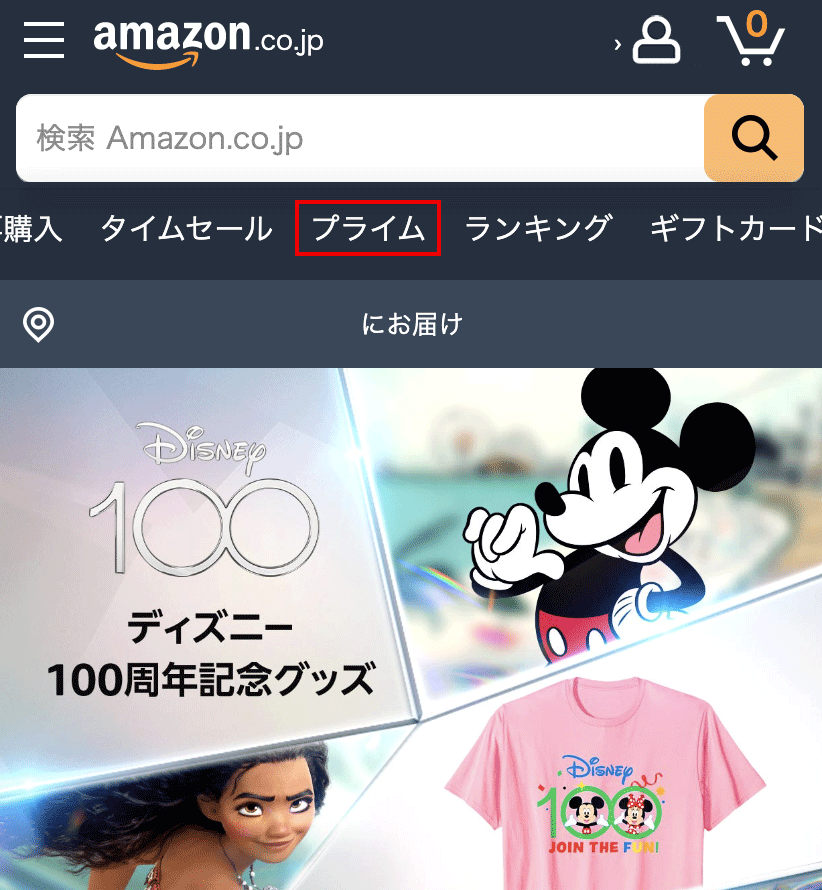
Task: Open the hamburger menu
Action: (x=44, y=40)
